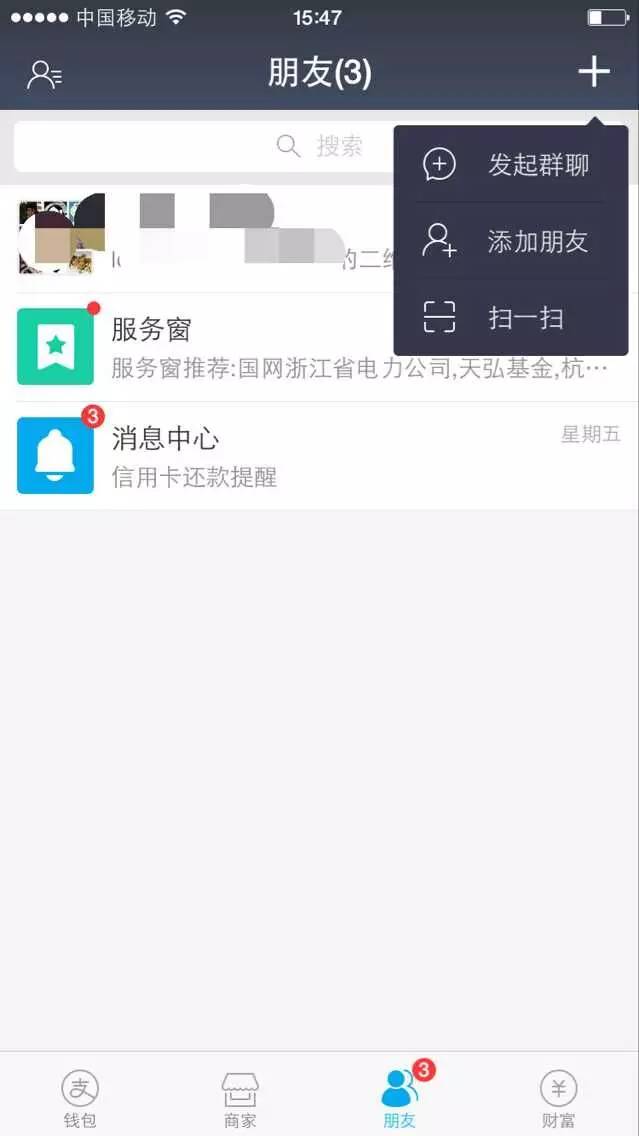639x1136 pixels.
Task: Open 扫一扫 scanner option
Action: (511, 318)
